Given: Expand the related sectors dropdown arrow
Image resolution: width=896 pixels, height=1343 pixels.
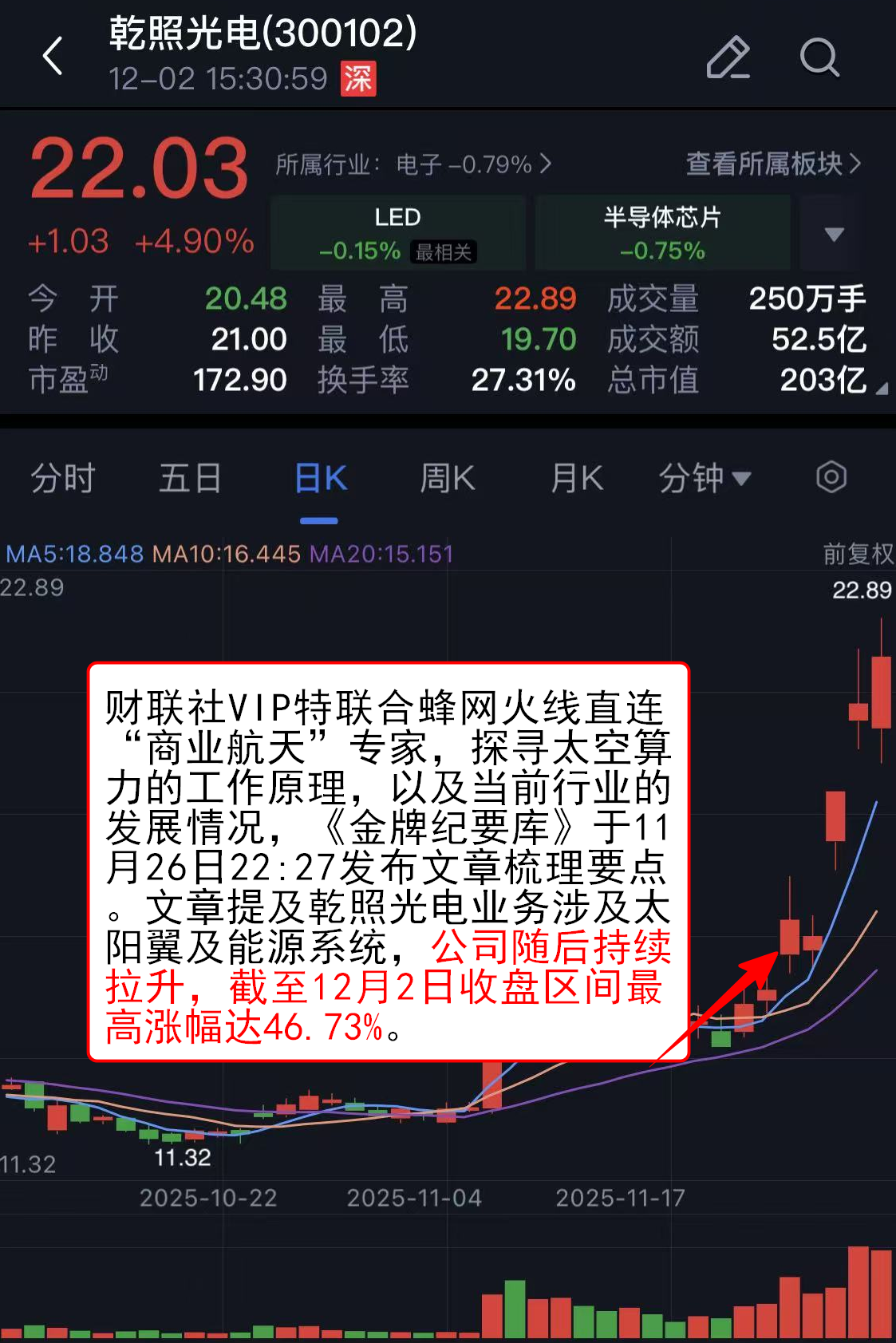Looking at the screenshot, I should (834, 234).
